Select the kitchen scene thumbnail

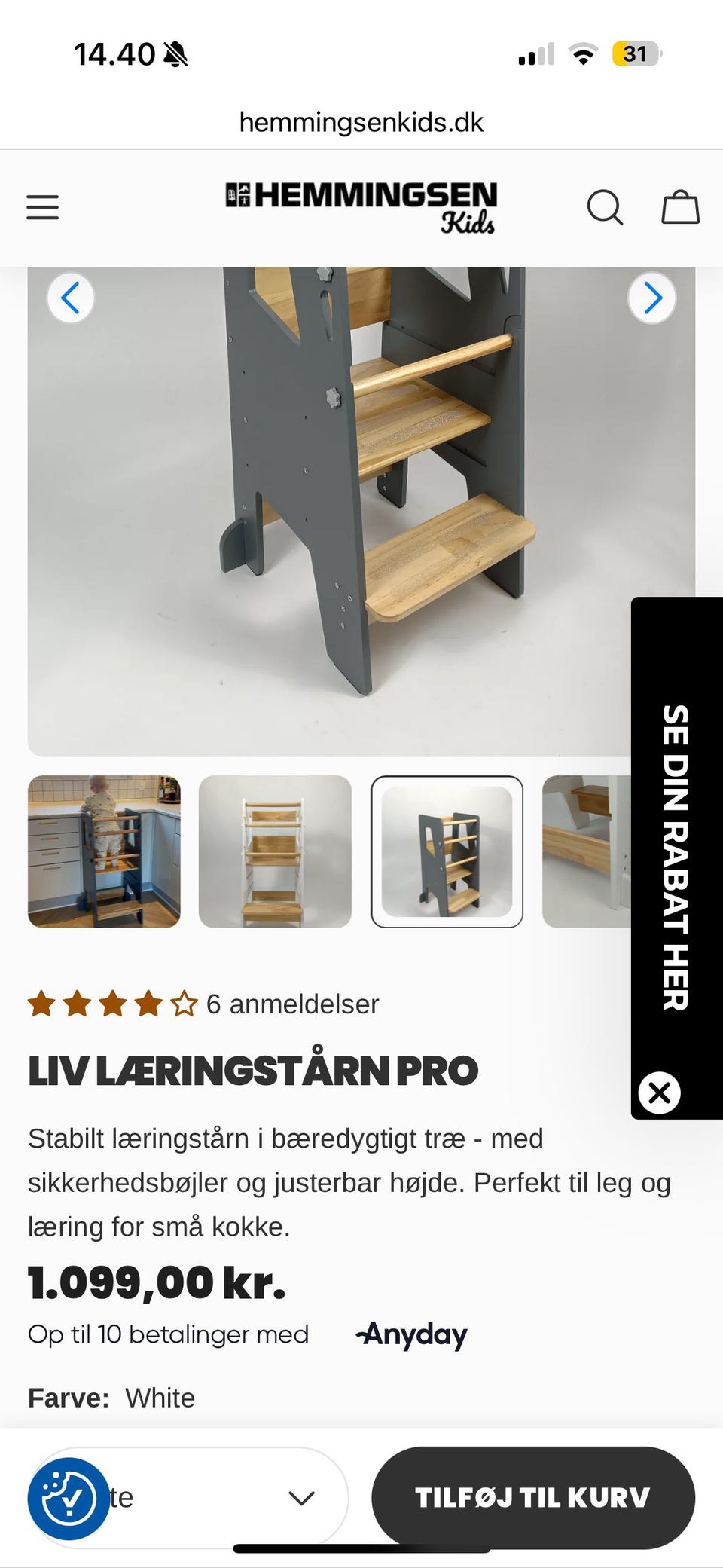pos(104,852)
